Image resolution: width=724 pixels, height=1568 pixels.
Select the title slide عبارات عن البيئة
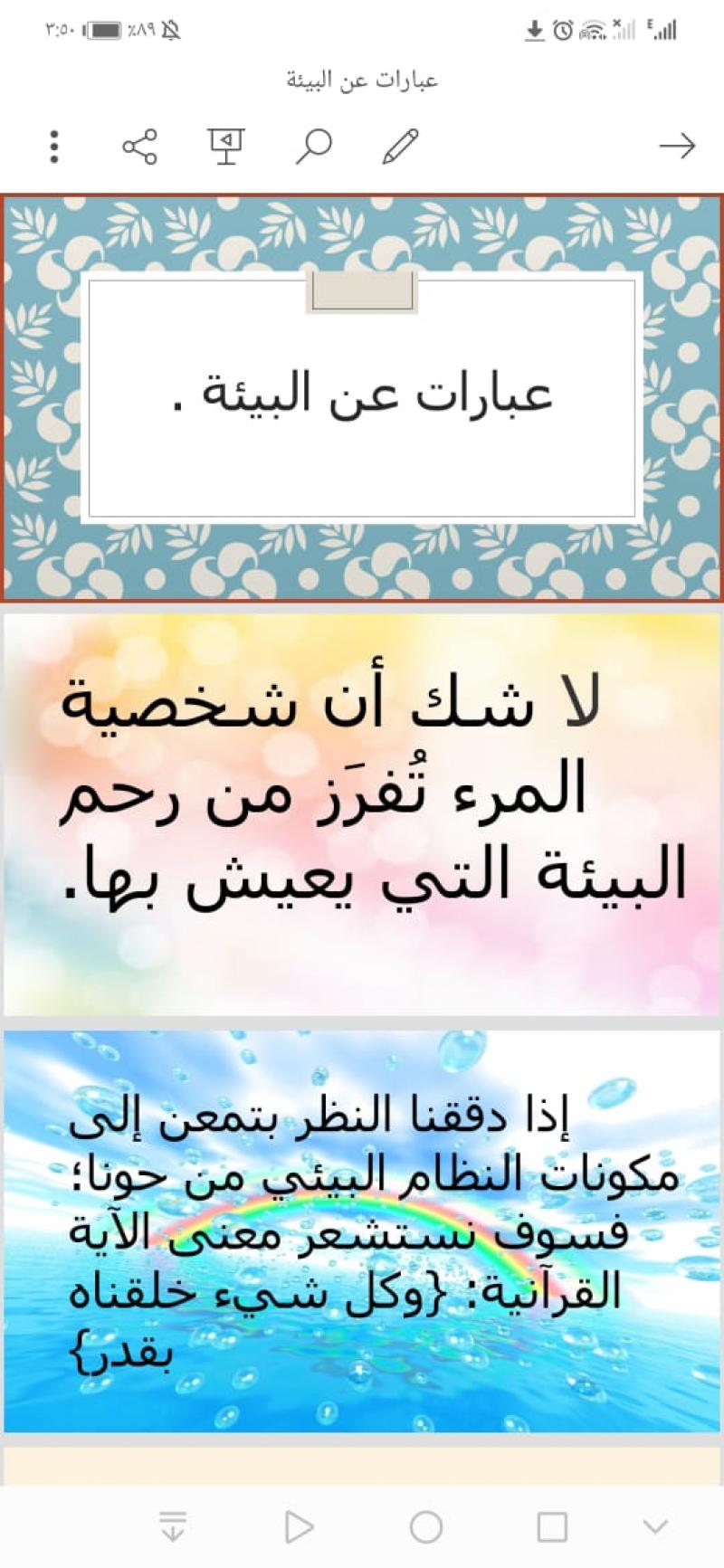[362, 397]
